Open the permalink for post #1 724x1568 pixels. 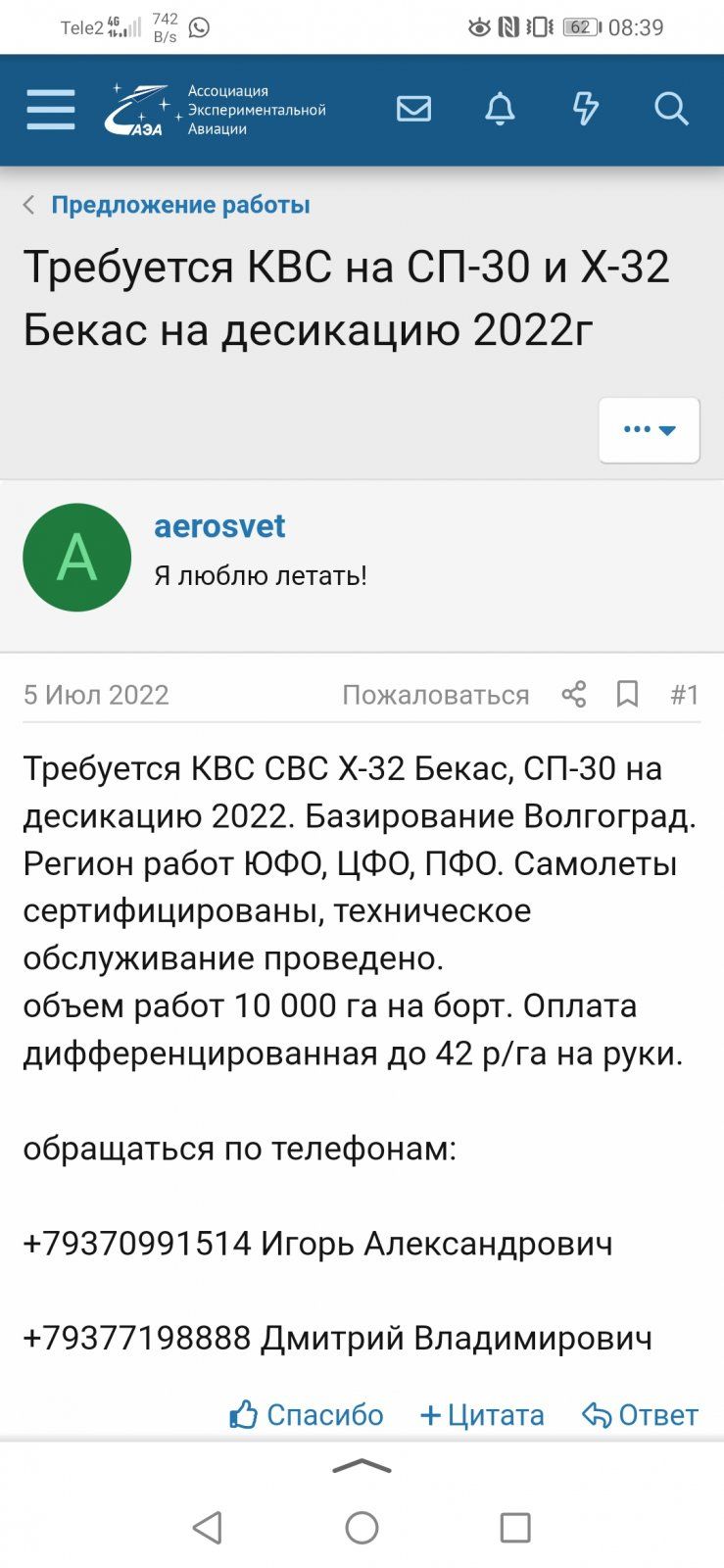[684, 695]
